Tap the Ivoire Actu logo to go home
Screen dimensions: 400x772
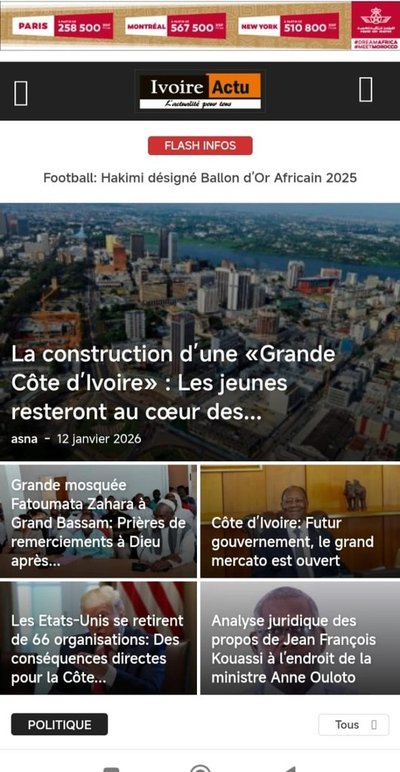200,91
